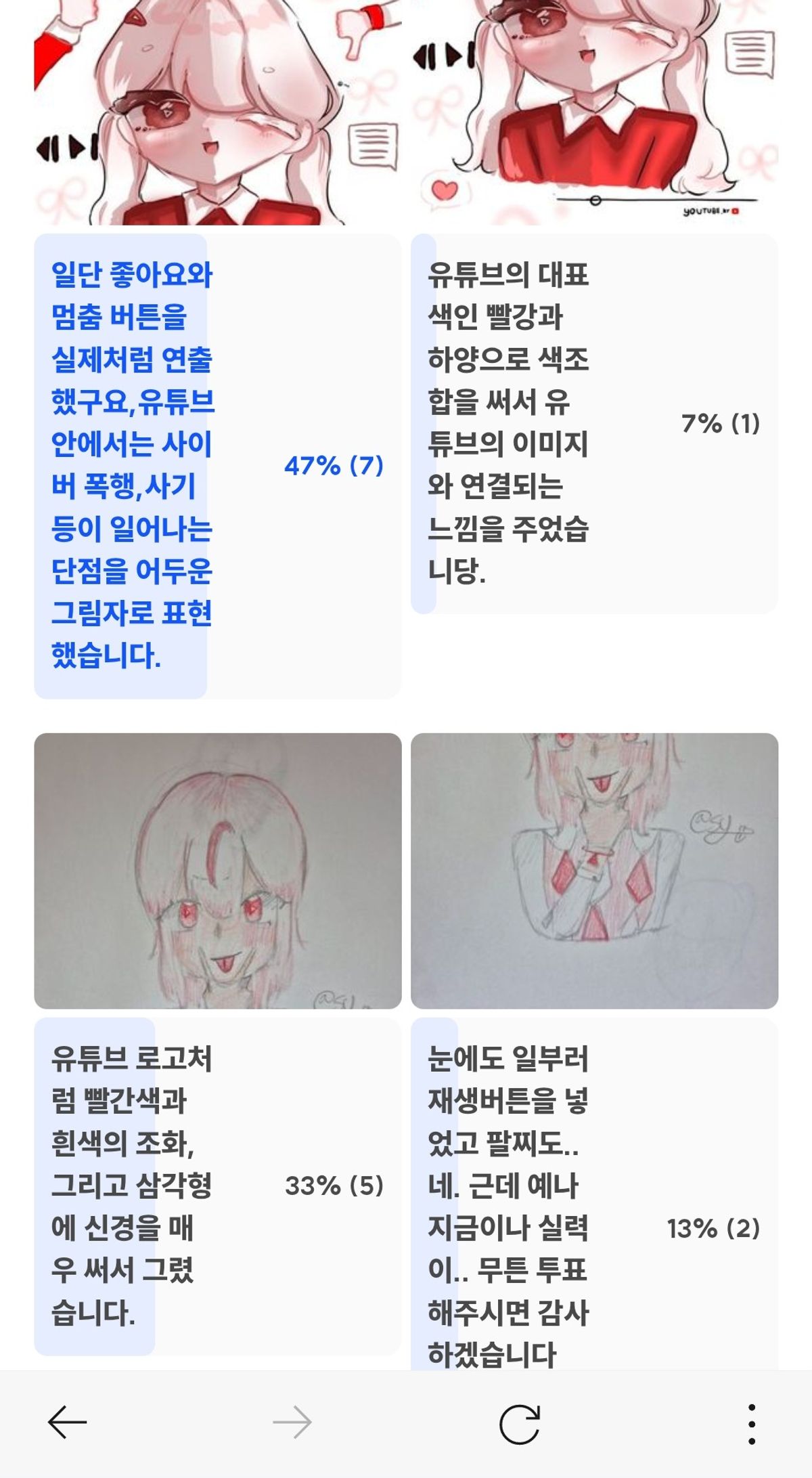The width and height of the screenshot is (812, 1478).
Task: Open the three-dot overflow menu
Action: (751, 1423)
